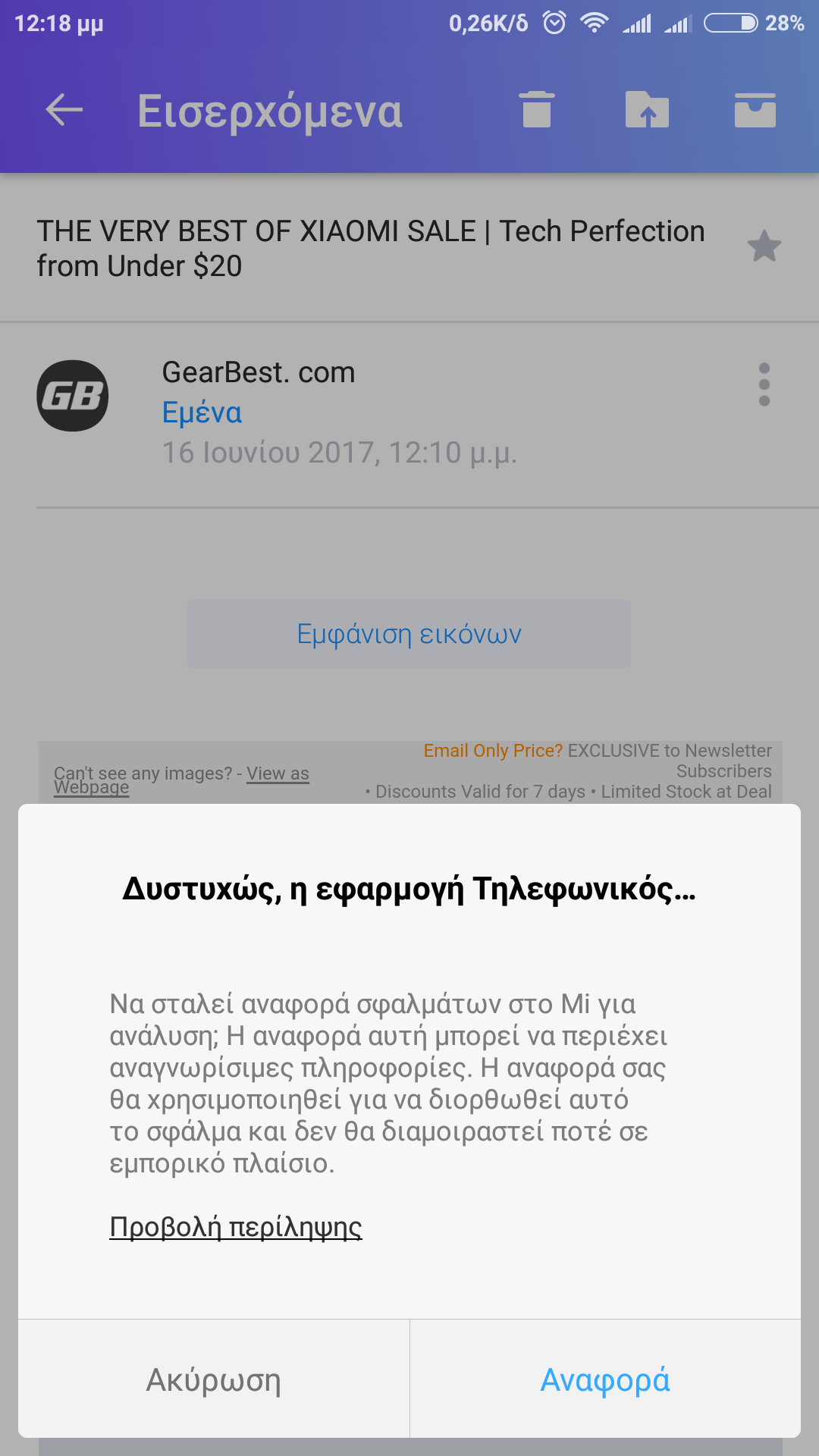This screenshot has width=819, height=1456.
Task: Delete this email with the trash icon
Action: (x=537, y=110)
